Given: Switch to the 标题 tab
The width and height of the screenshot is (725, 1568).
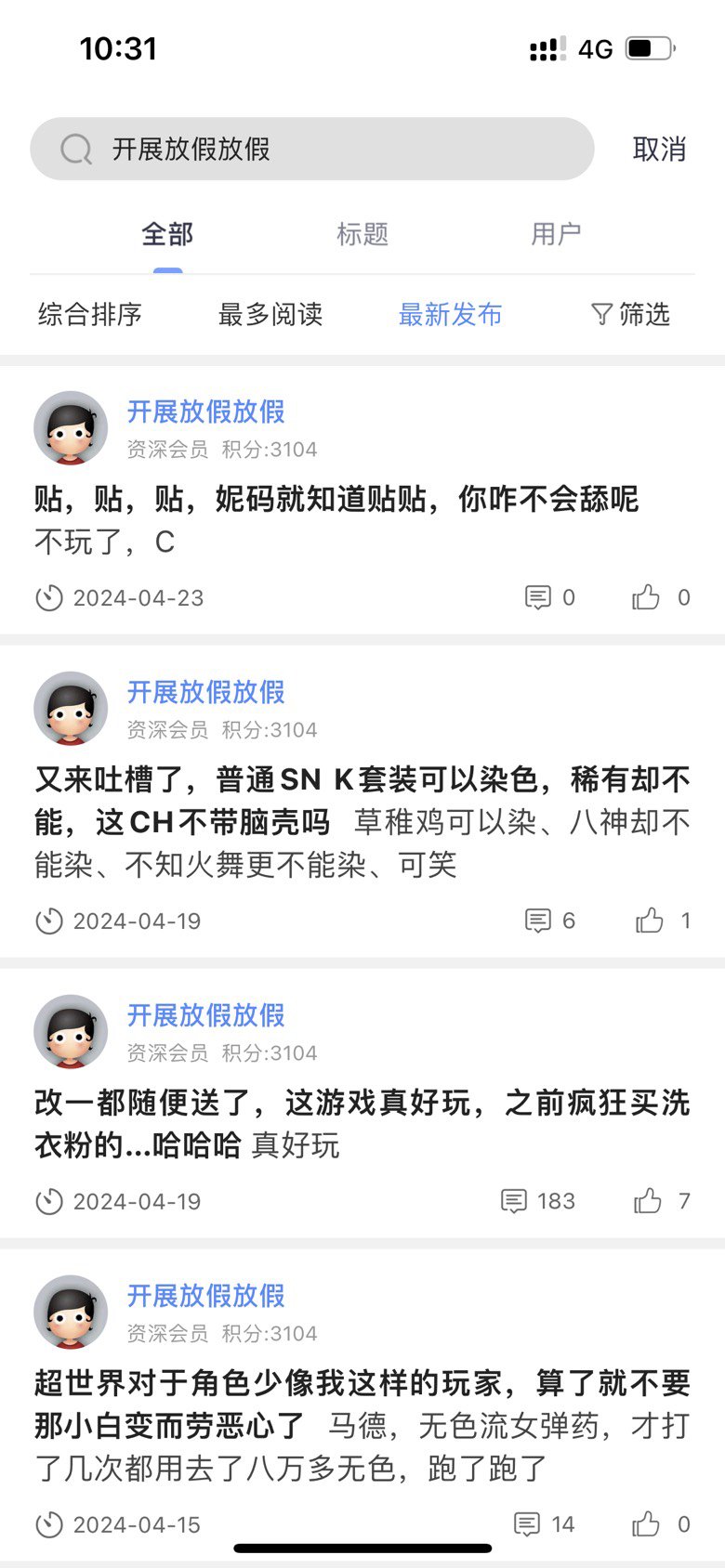Looking at the screenshot, I should click(362, 234).
